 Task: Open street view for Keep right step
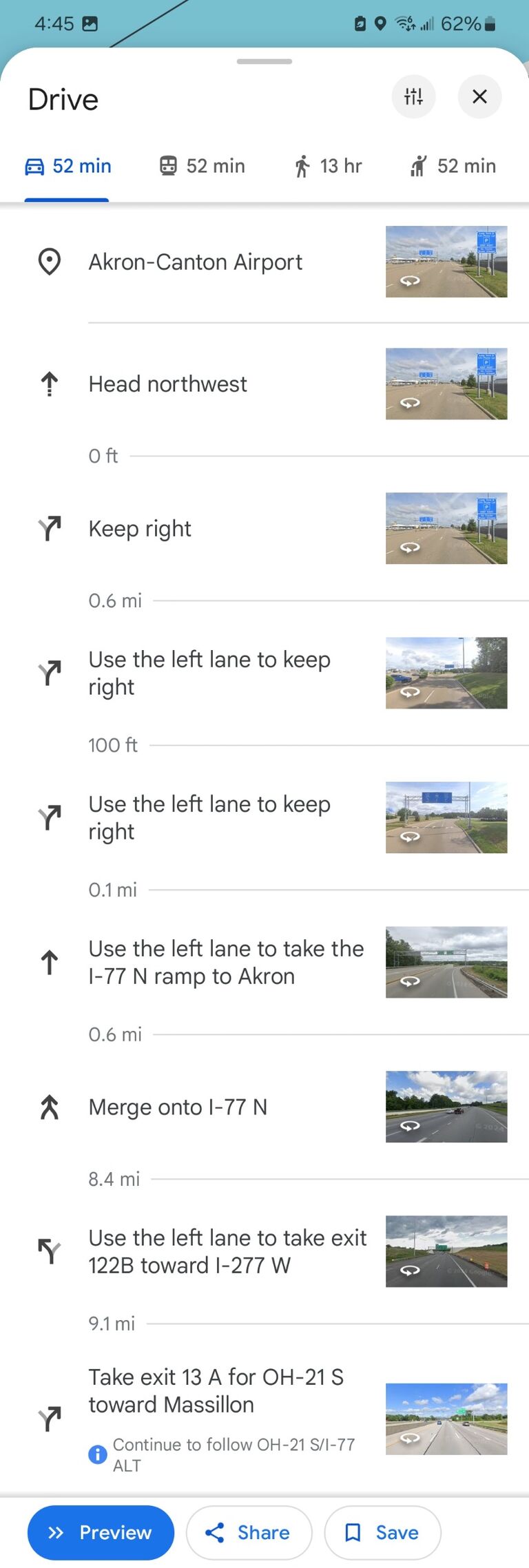446,528
